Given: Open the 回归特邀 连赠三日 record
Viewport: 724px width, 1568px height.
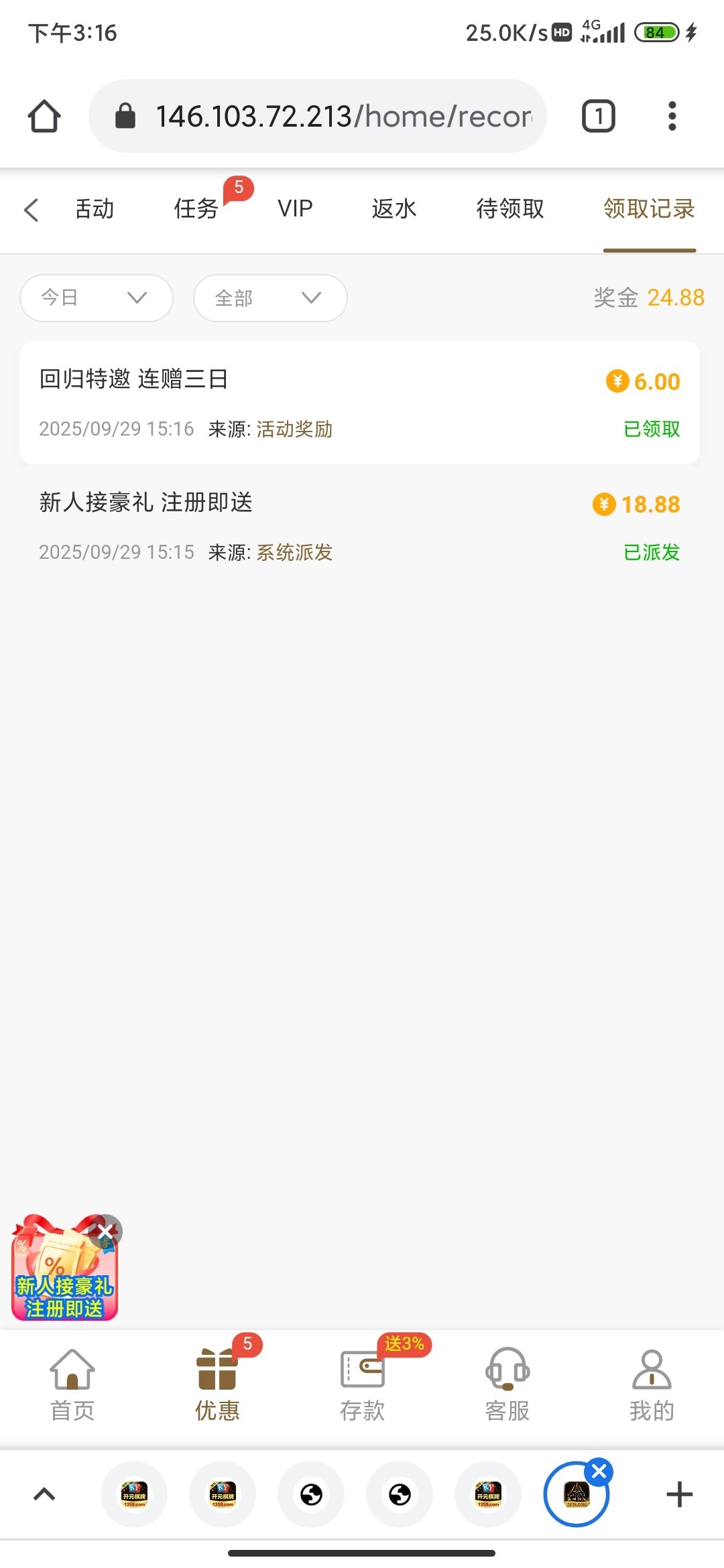Looking at the screenshot, I should click(x=359, y=403).
